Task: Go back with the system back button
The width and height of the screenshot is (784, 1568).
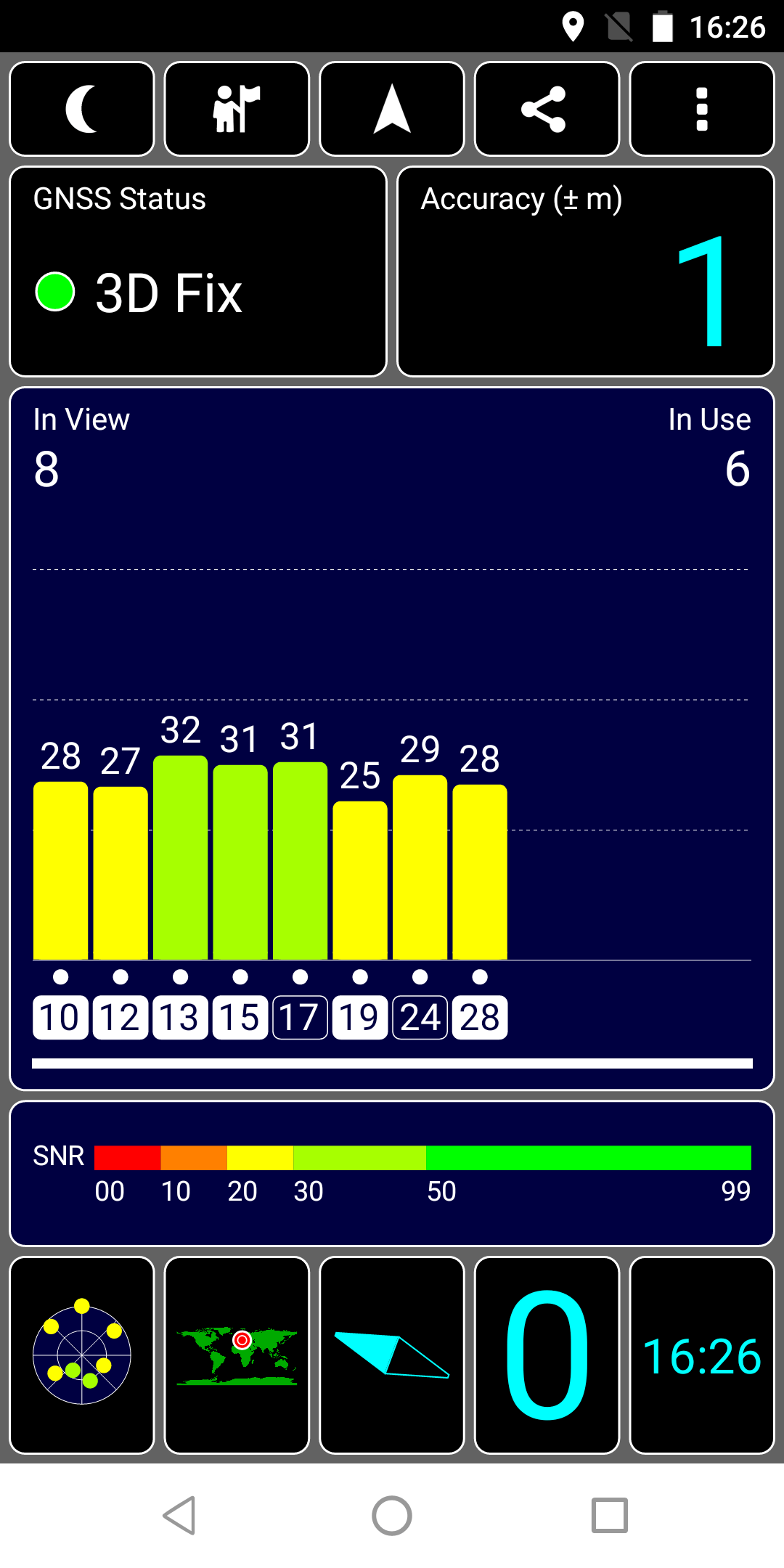Action: point(179,1516)
